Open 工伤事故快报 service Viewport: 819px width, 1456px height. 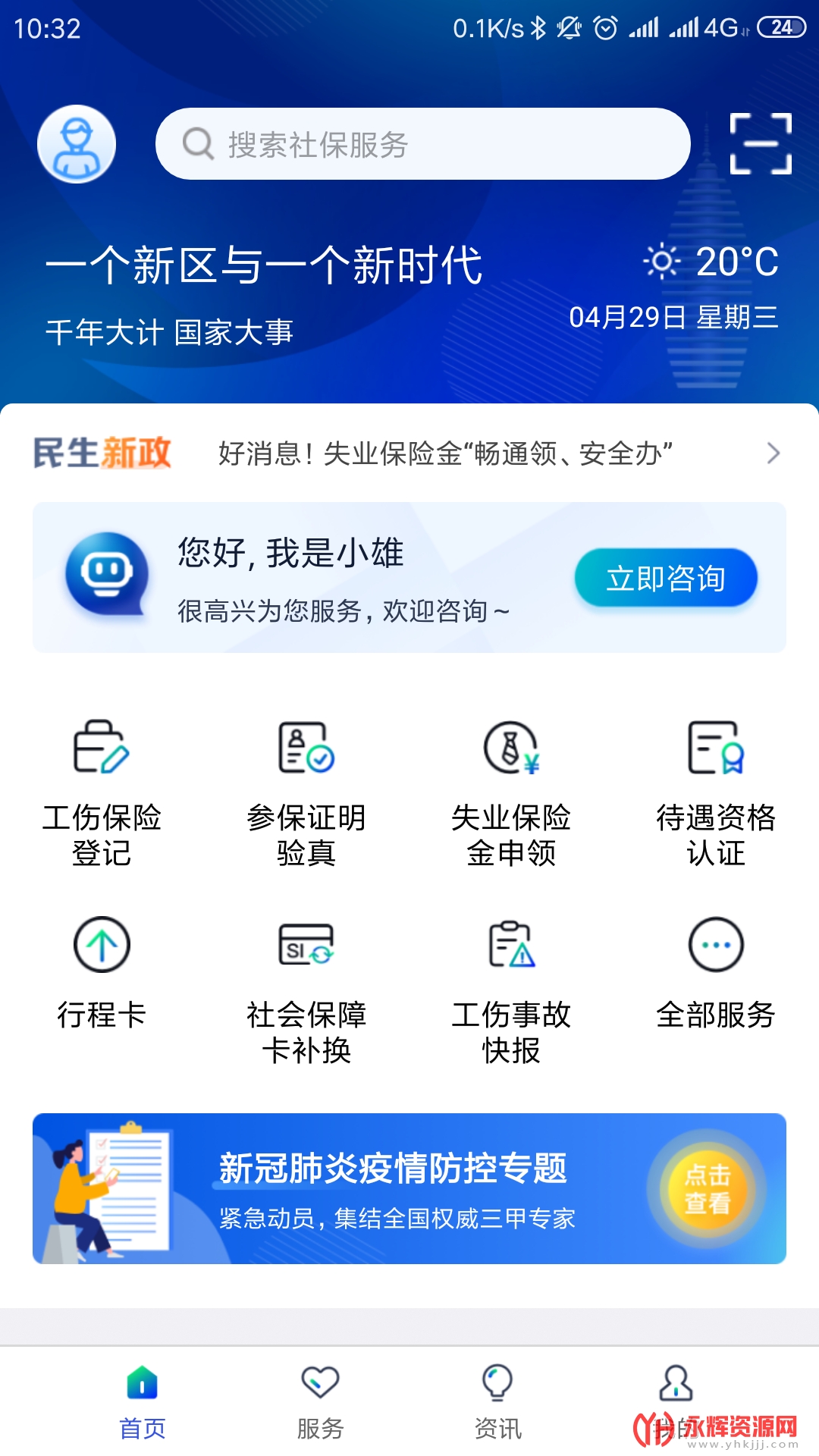tap(511, 990)
